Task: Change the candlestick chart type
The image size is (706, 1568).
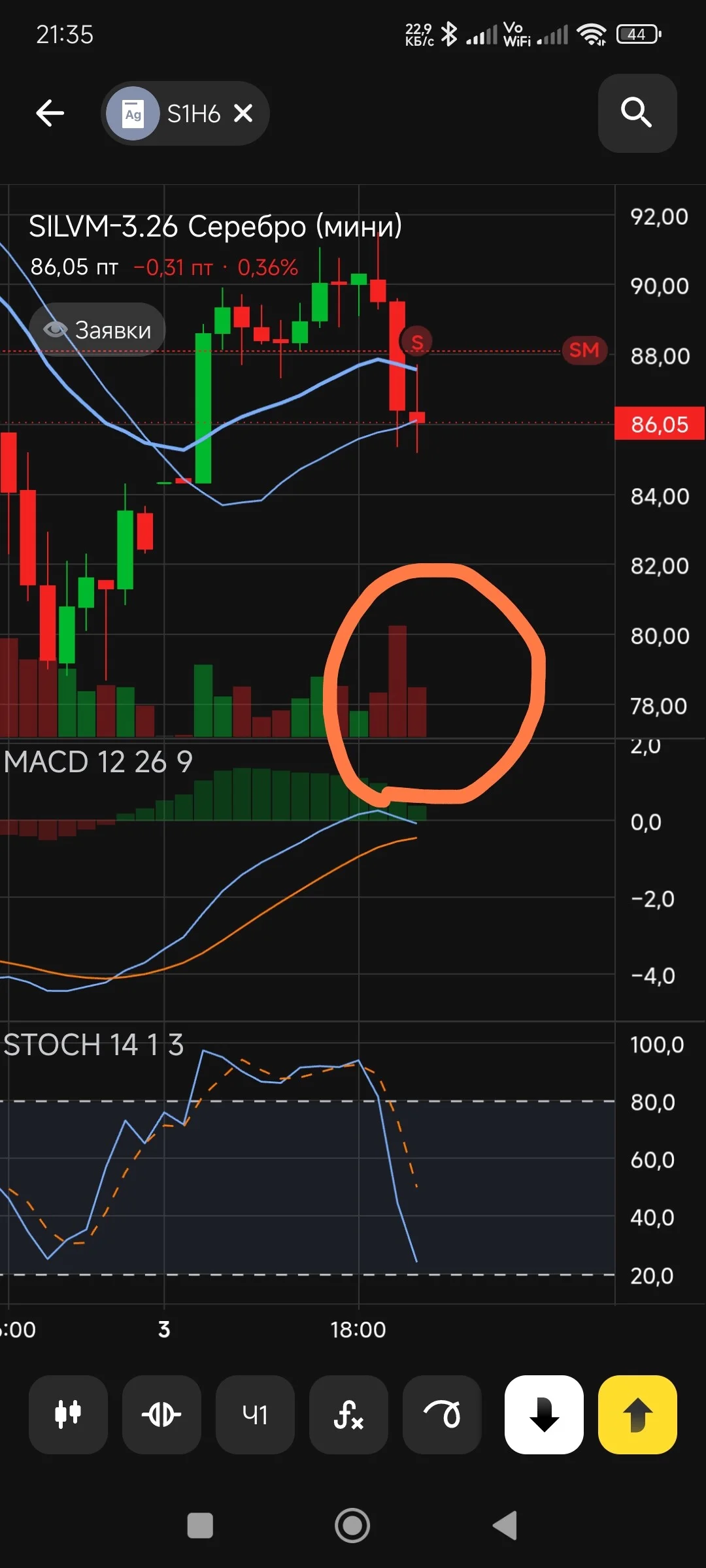Action: tap(68, 1414)
